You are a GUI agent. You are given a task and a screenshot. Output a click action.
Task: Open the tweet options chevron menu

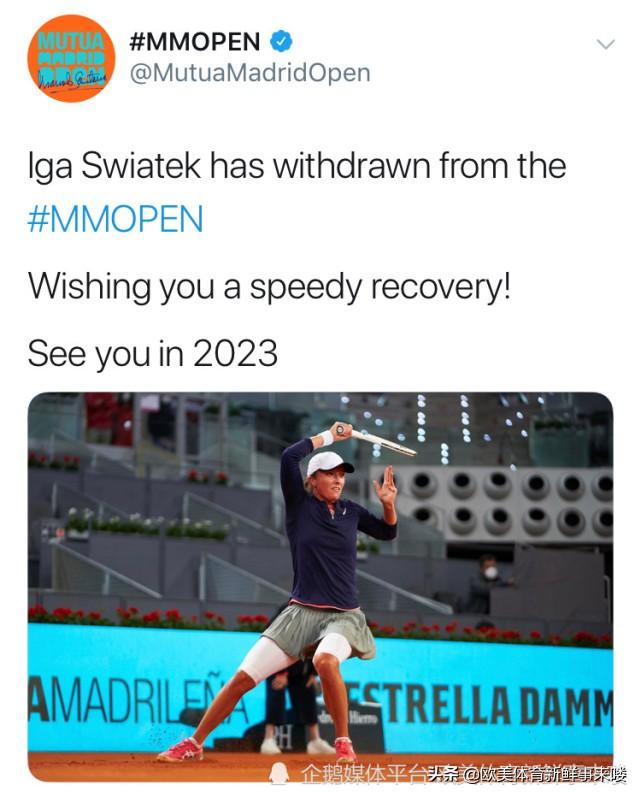605,44
